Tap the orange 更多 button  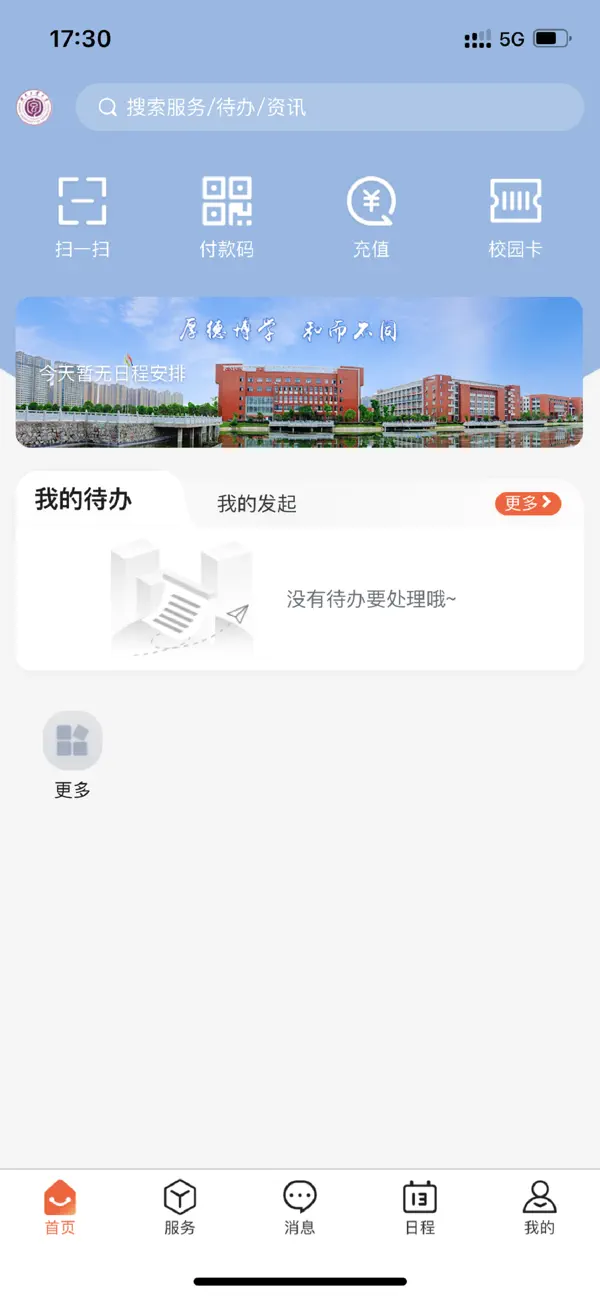(x=527, y=503)
